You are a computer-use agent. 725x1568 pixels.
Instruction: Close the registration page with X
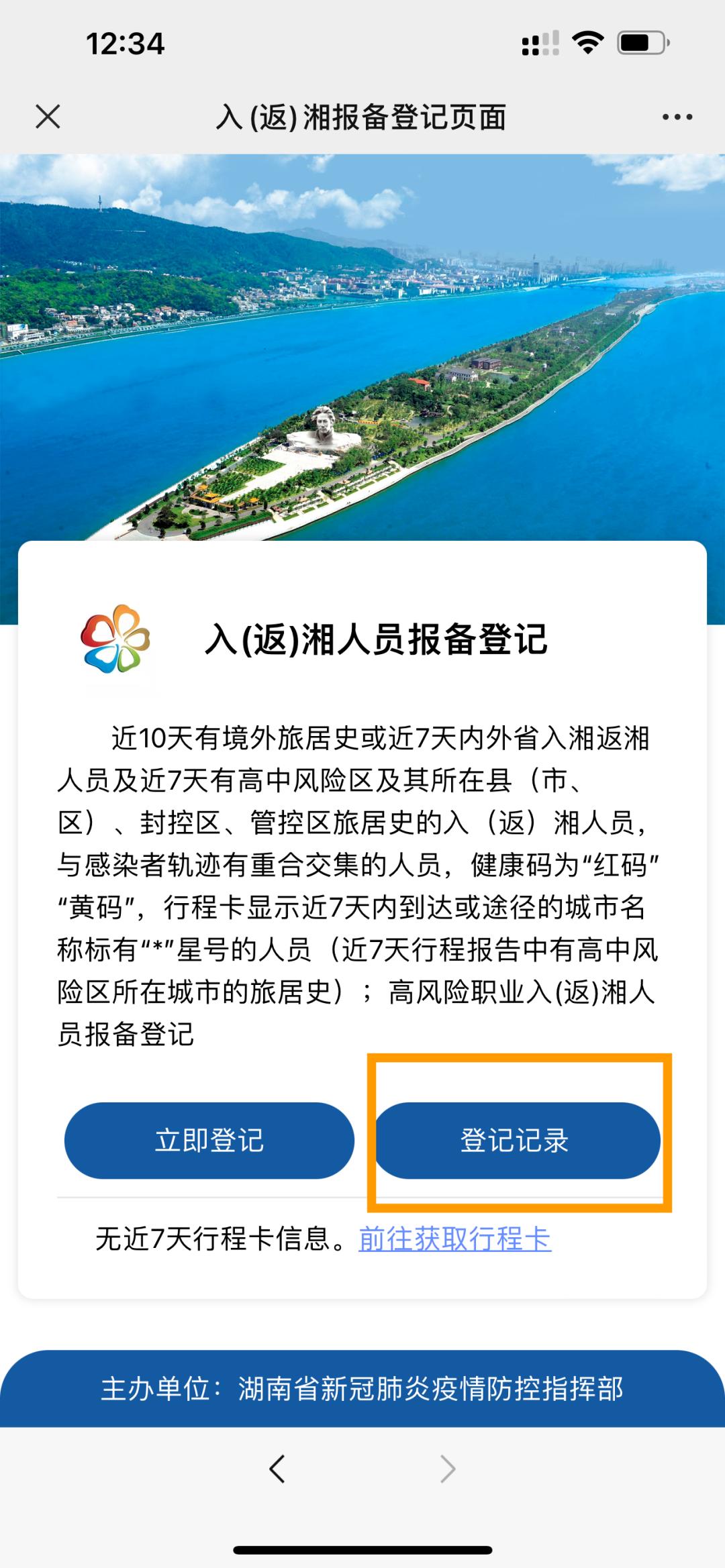(48, 117)
